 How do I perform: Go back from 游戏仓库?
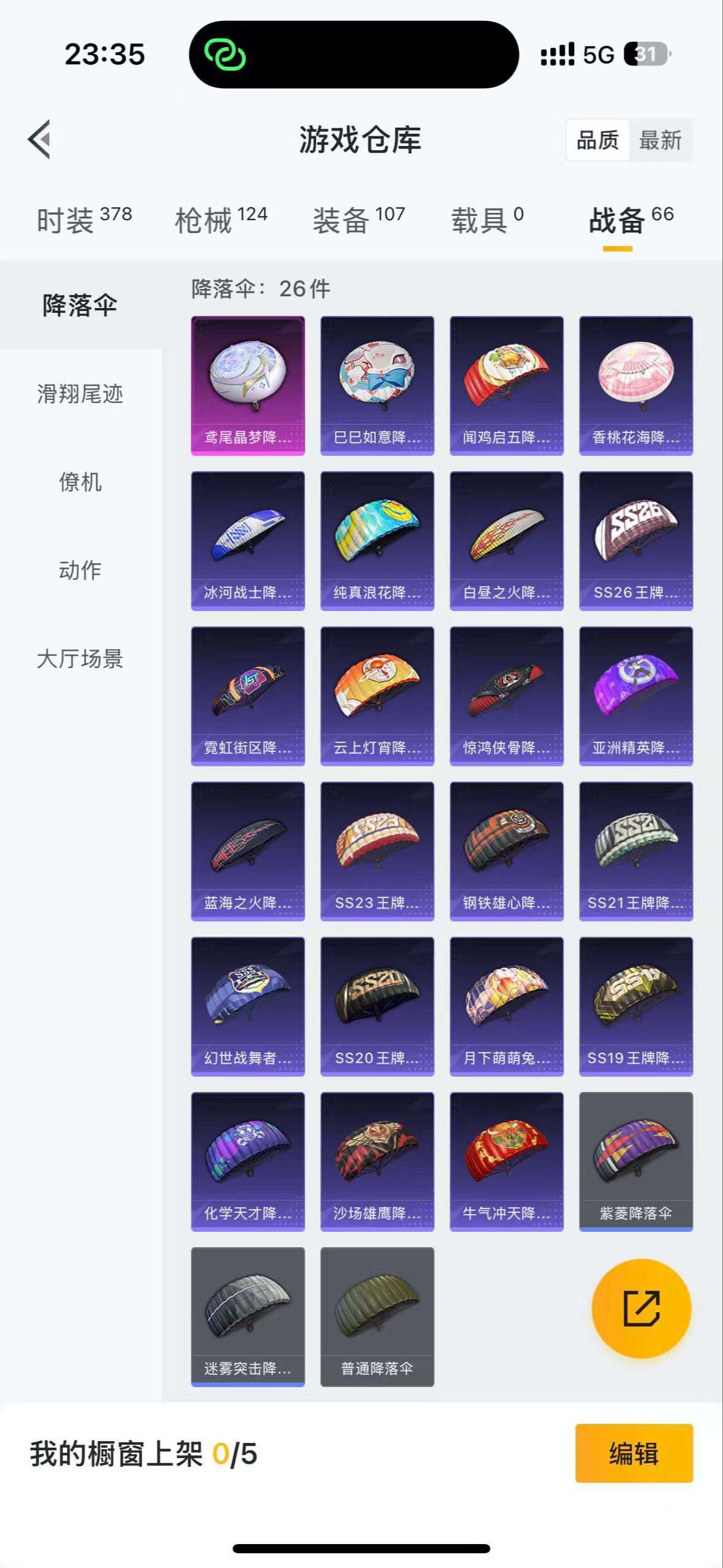[39, 139]
